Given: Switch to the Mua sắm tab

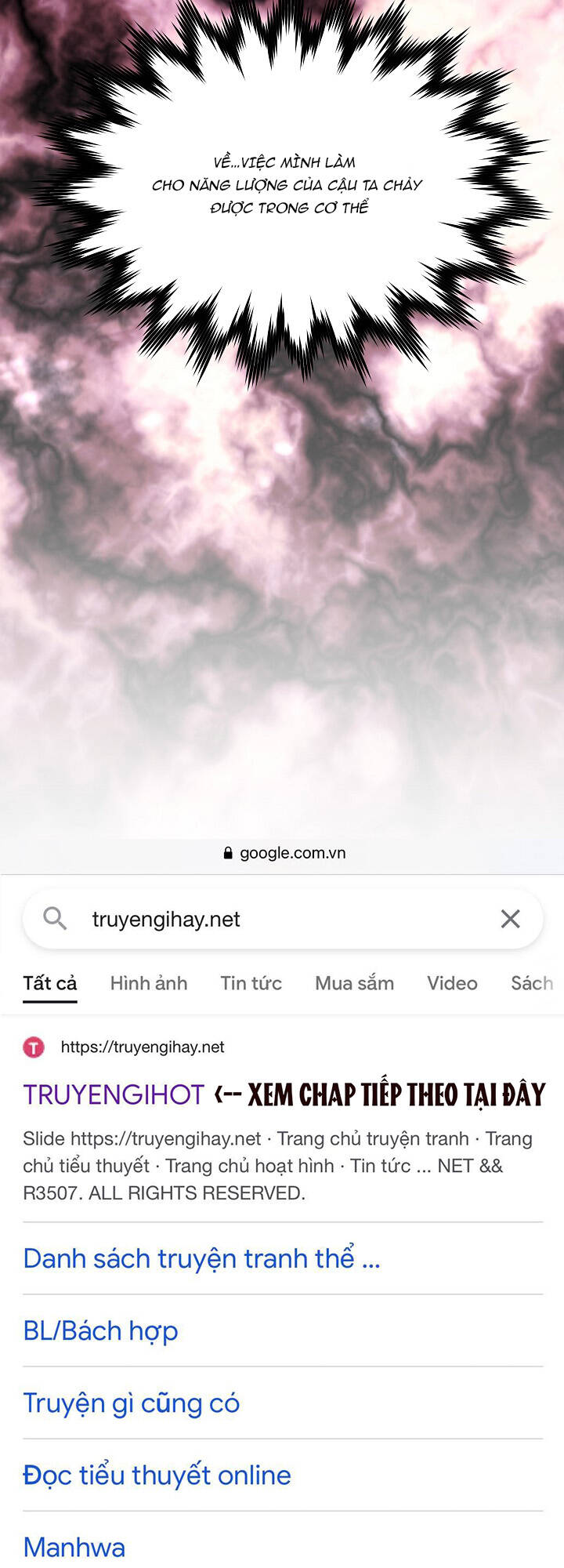Looking at the screenshot, I should click(354, 983).
